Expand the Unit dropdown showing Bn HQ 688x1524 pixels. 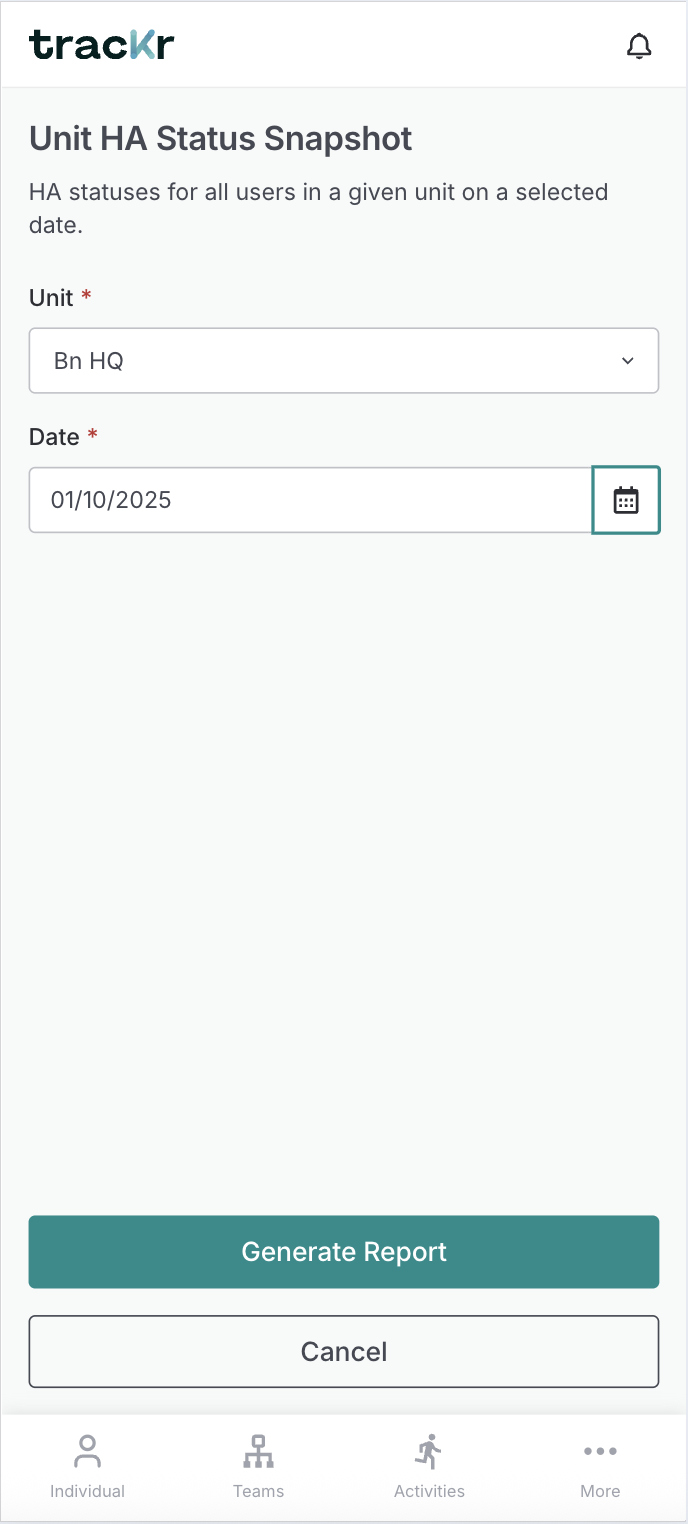(343, 361)
